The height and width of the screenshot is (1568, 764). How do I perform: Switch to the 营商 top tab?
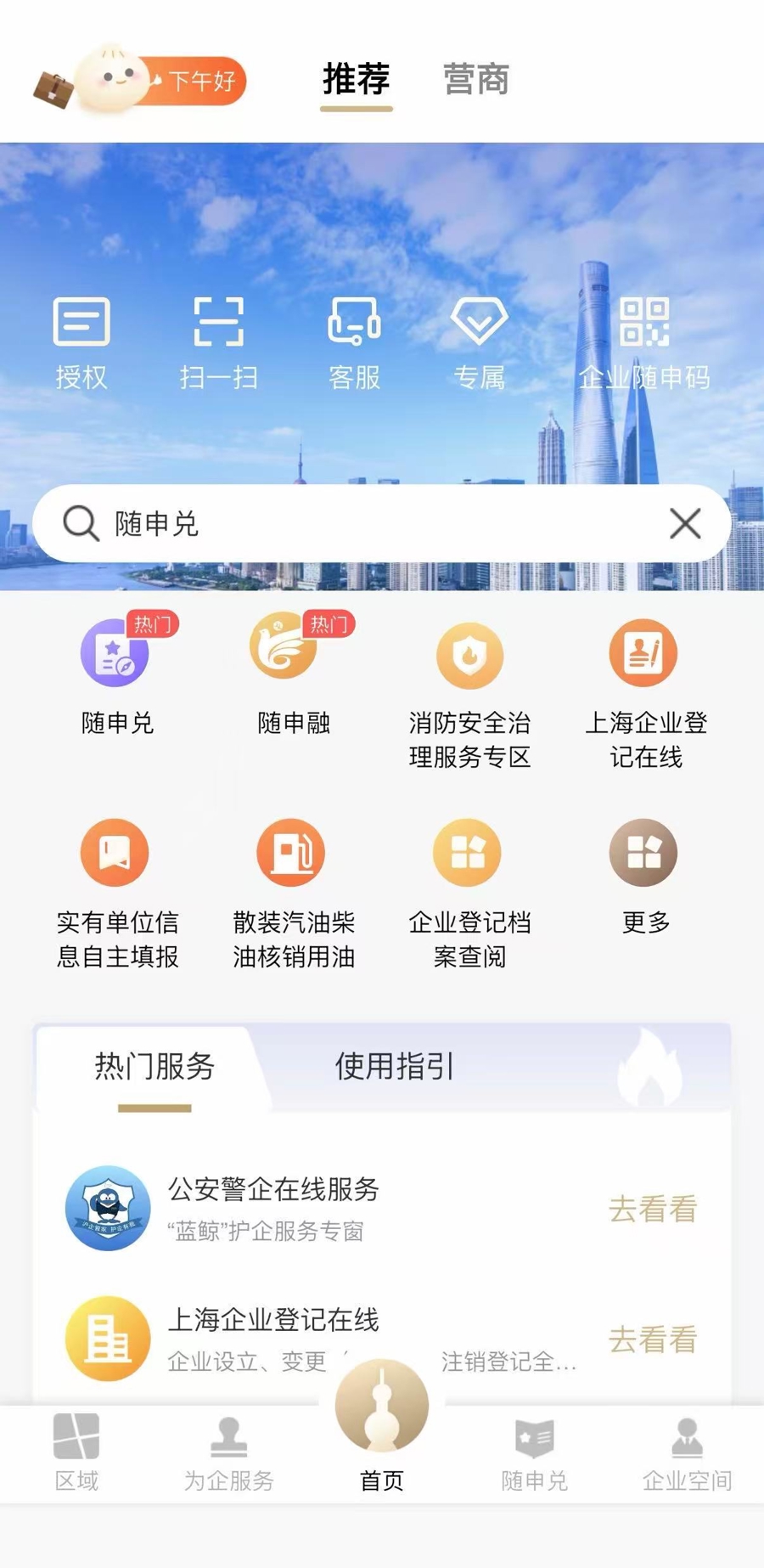[x=475, y=80]
